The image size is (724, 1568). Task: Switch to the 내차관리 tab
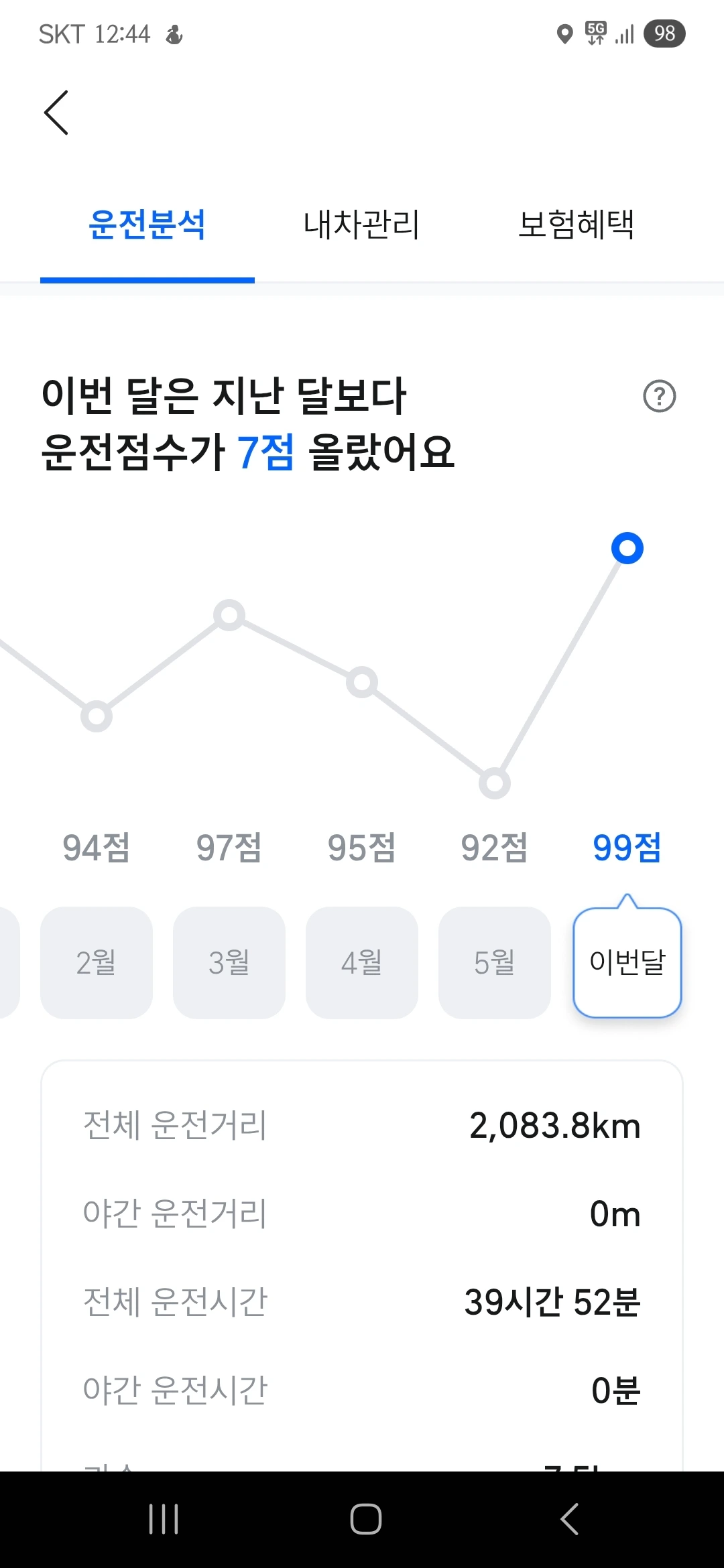(362, 224)
